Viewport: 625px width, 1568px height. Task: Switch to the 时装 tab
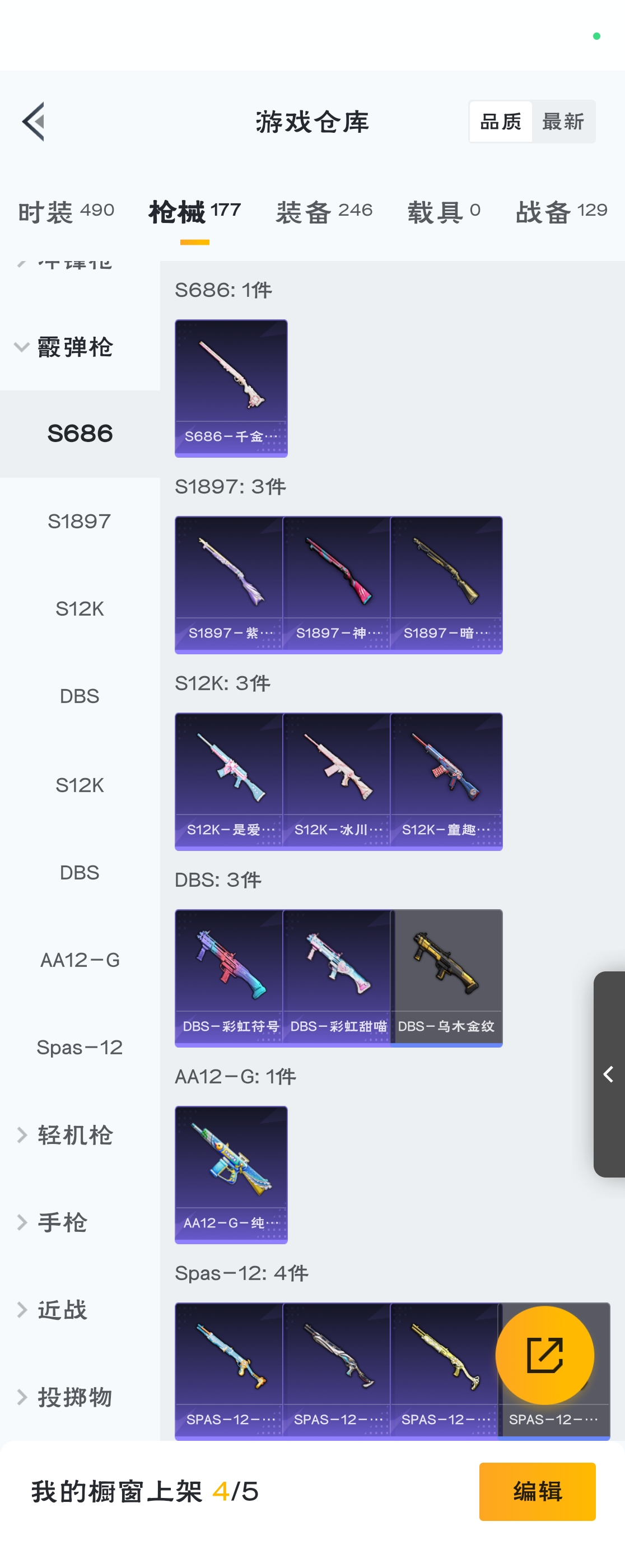66,212
